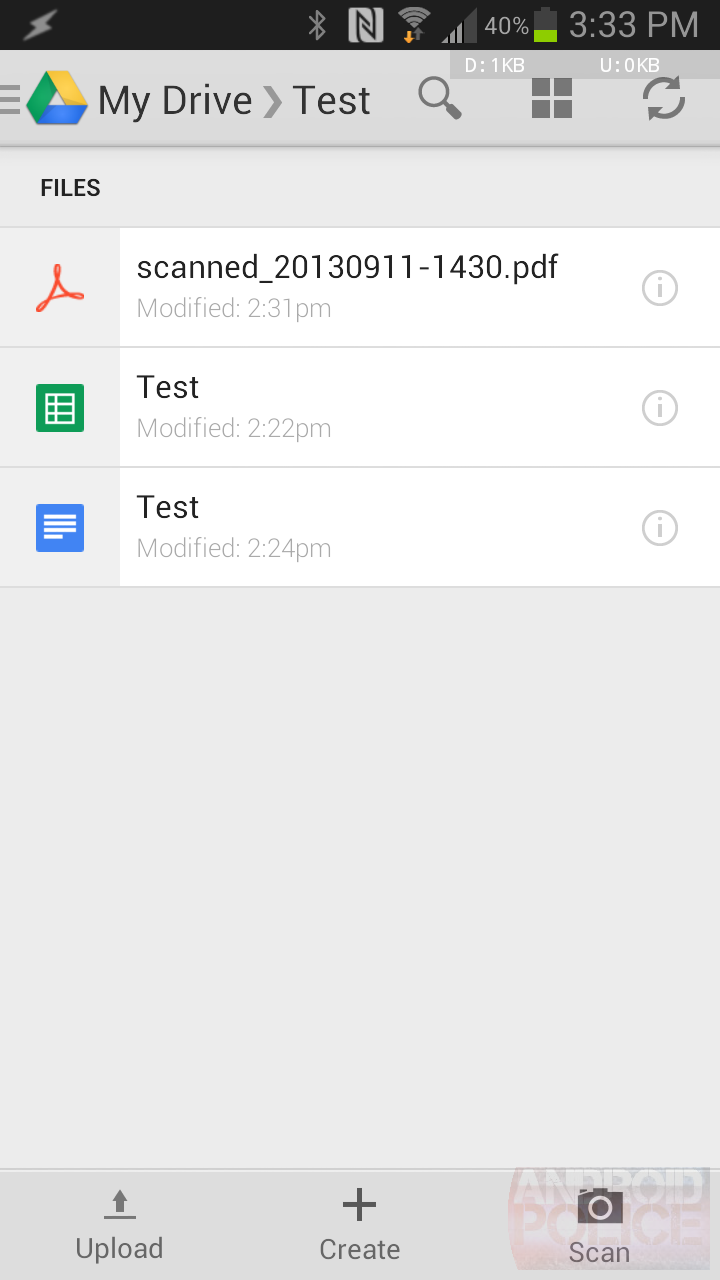Screen dimensions: 720x1280
Task: Open the scanned PDF file icon
Action: point(59,287)
